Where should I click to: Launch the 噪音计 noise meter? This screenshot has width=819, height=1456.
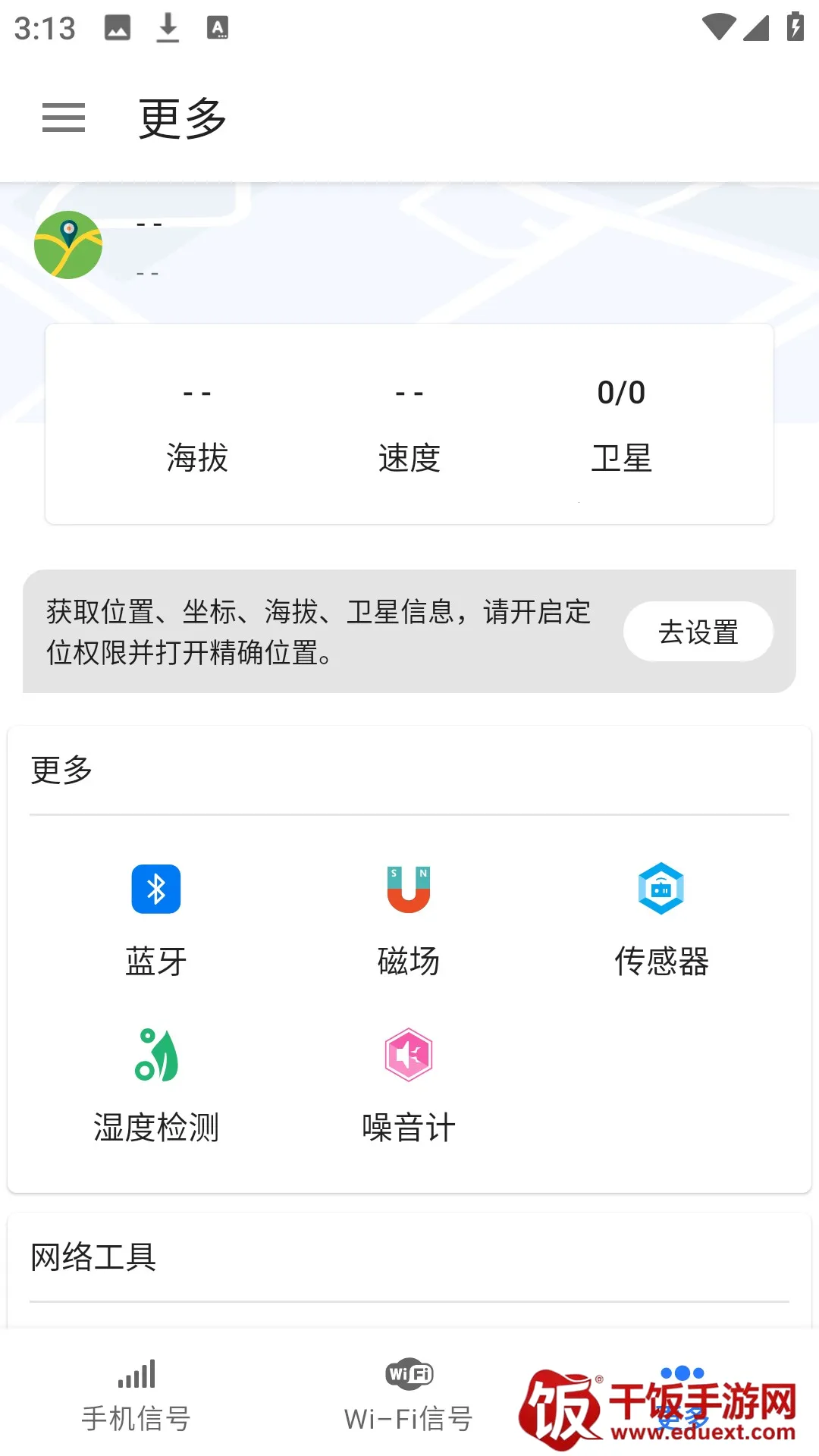[409, 1086]
